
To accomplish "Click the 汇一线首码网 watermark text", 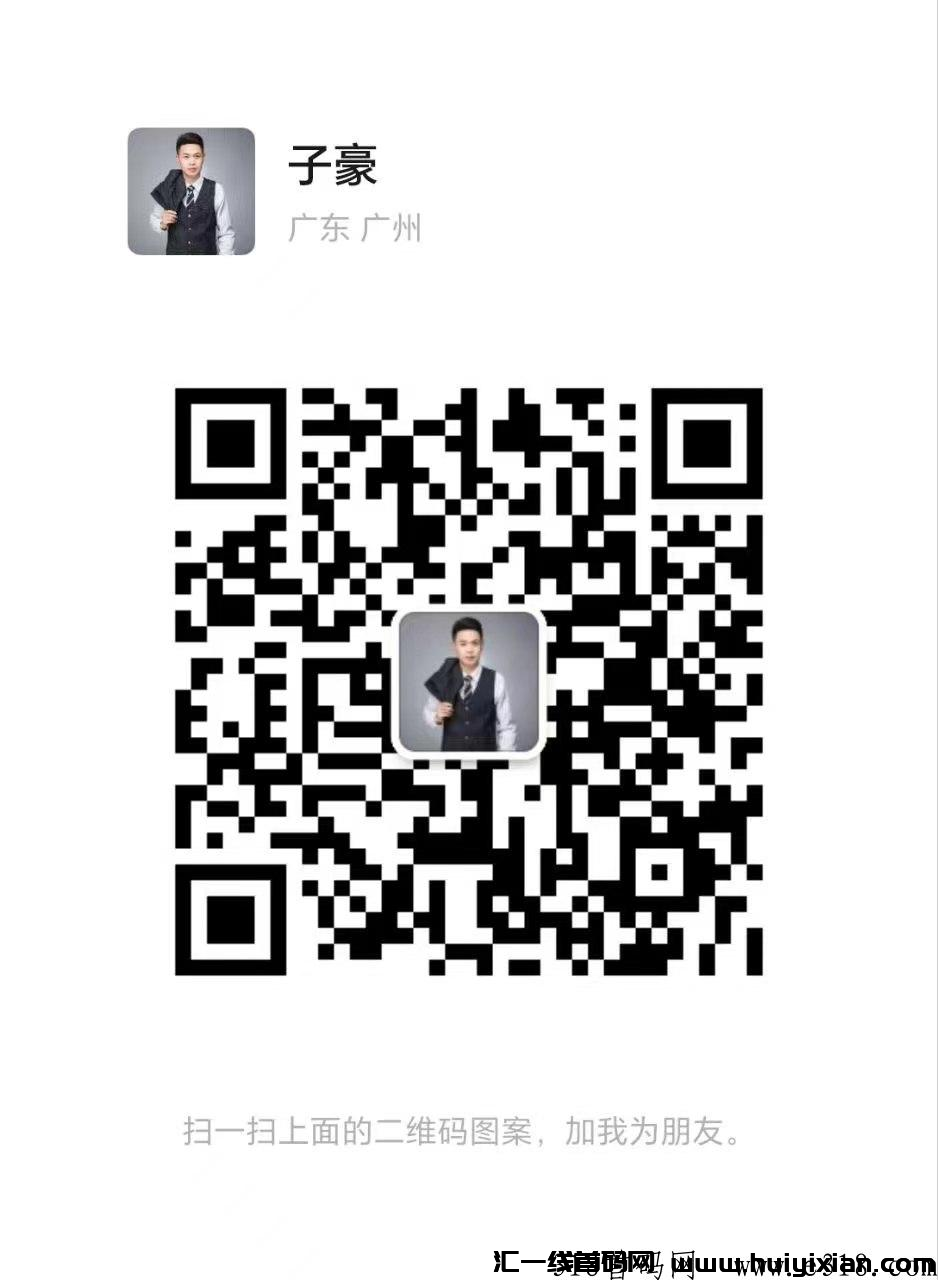I will 570,1262.
